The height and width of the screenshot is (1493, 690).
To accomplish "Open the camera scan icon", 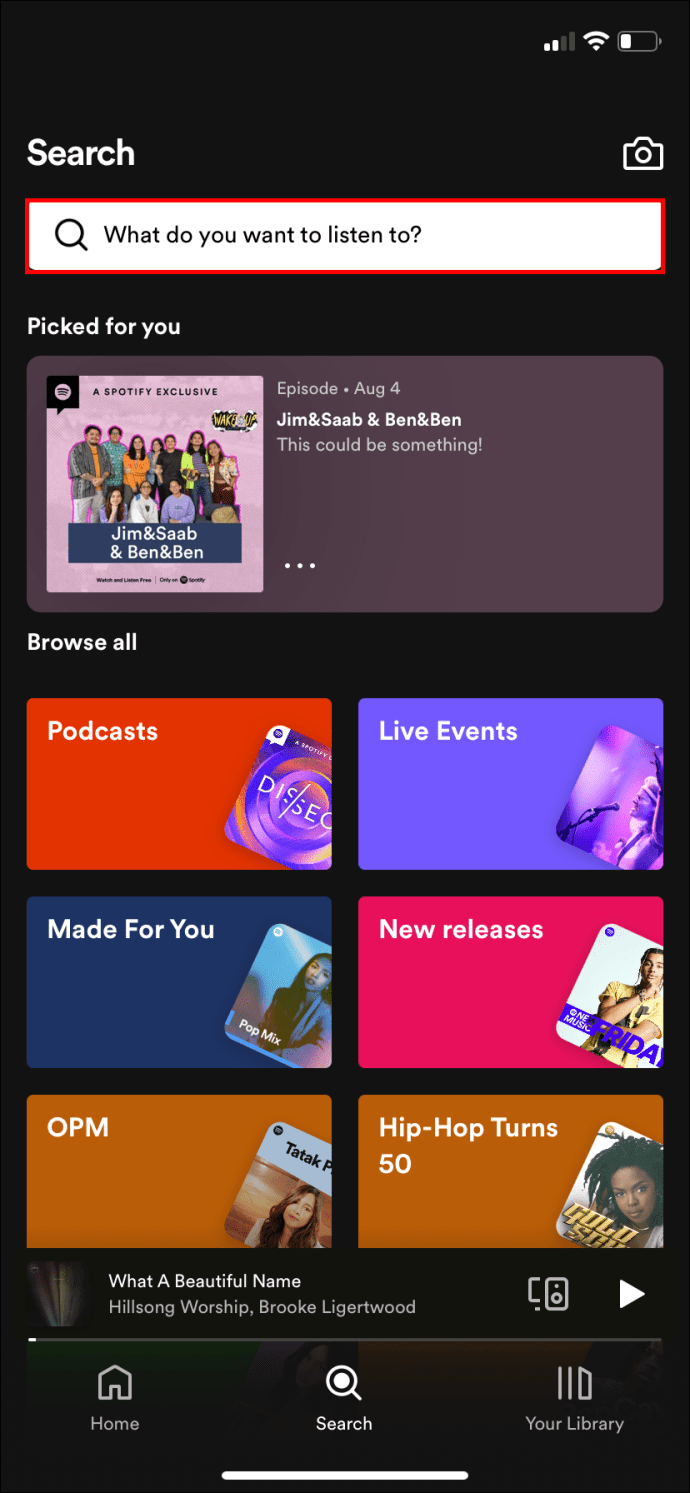I will [x=643, y=154].
